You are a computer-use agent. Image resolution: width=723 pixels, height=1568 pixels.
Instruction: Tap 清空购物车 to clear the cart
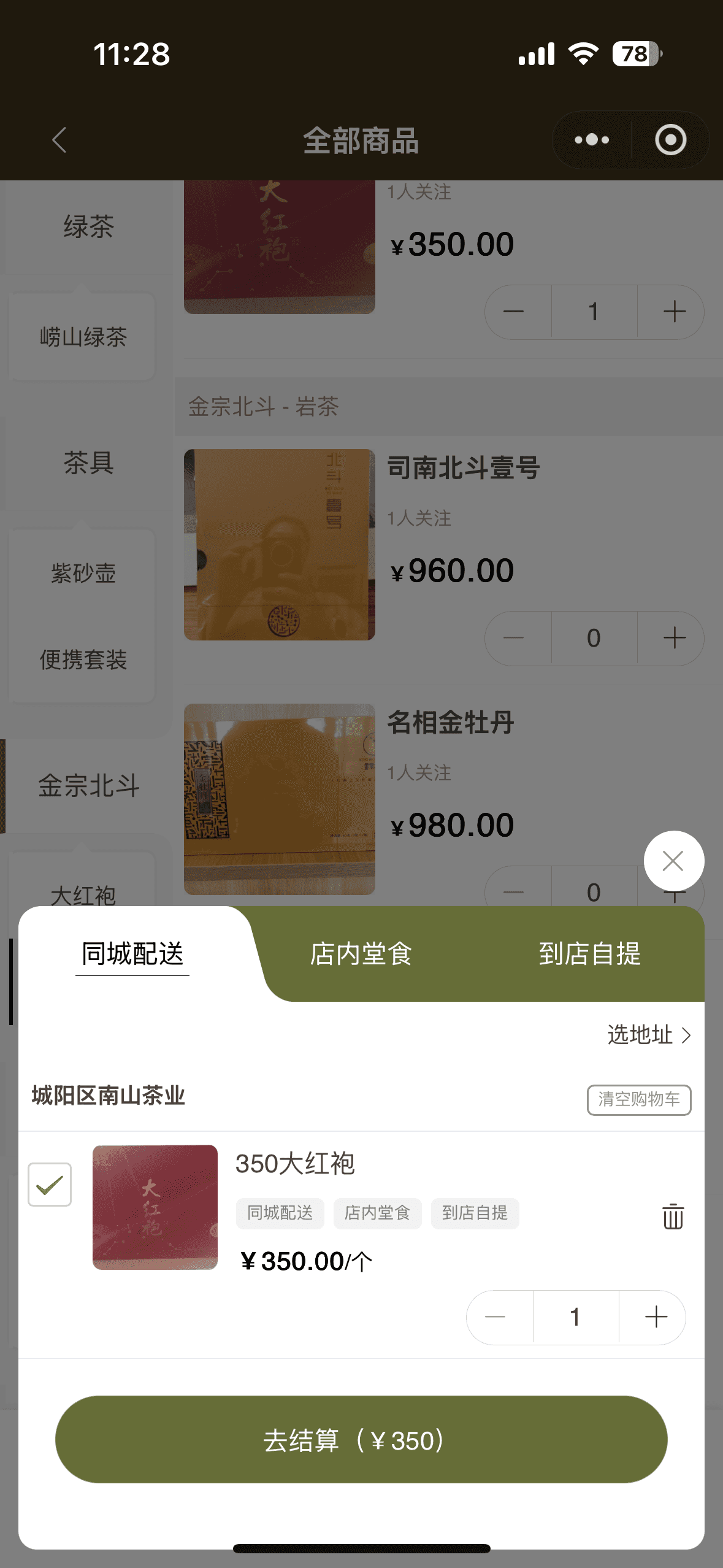pyautogui.click(x=638, y=1099)
